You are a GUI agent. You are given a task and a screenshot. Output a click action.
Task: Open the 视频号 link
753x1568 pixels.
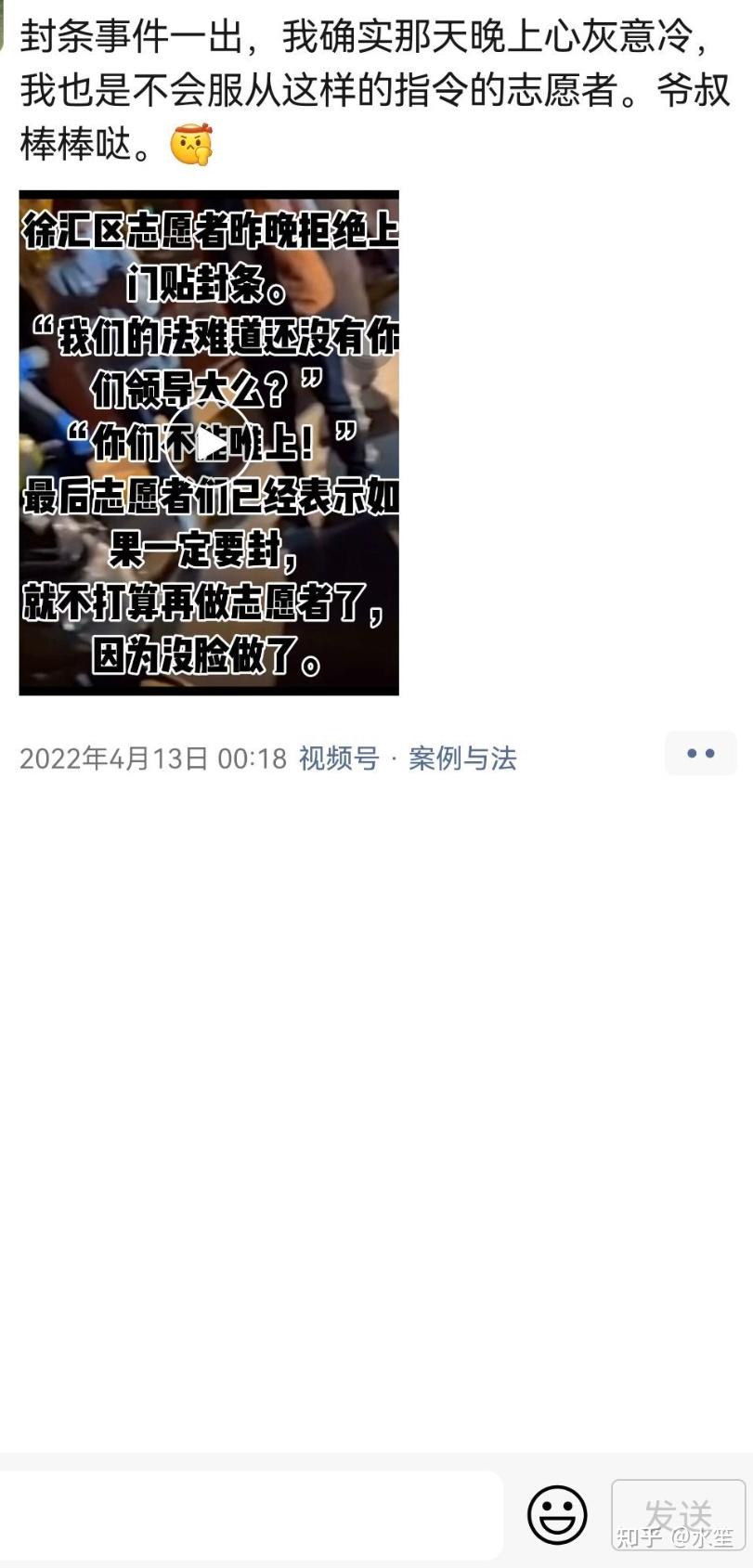click(x=339, y=758)
